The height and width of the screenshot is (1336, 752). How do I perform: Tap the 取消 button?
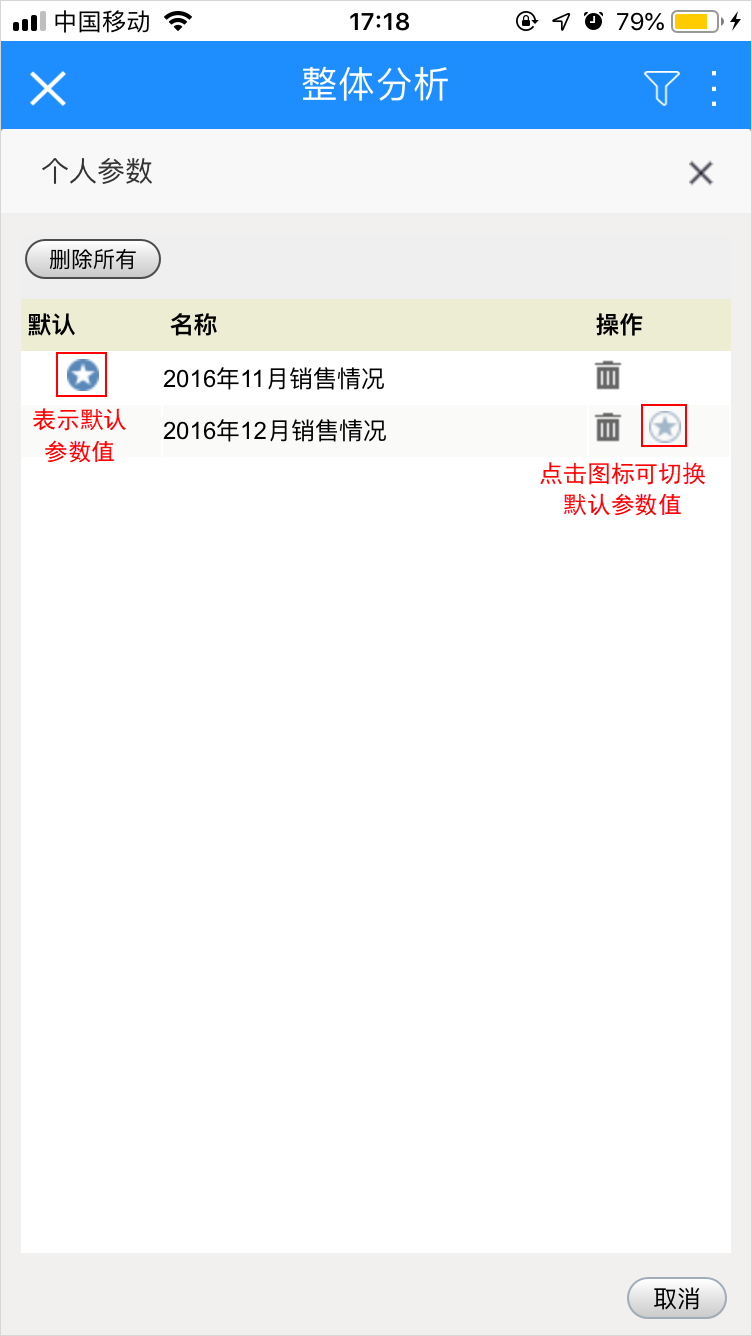coord(677,1298)
